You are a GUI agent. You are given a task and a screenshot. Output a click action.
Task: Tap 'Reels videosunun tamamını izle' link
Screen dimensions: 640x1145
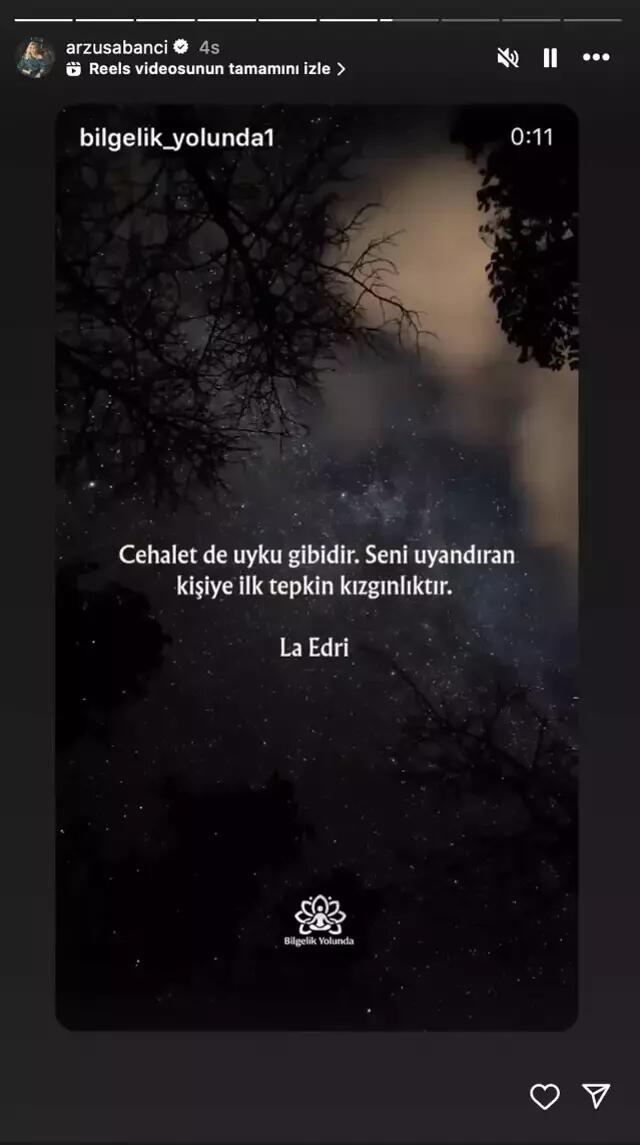(208, 69)
